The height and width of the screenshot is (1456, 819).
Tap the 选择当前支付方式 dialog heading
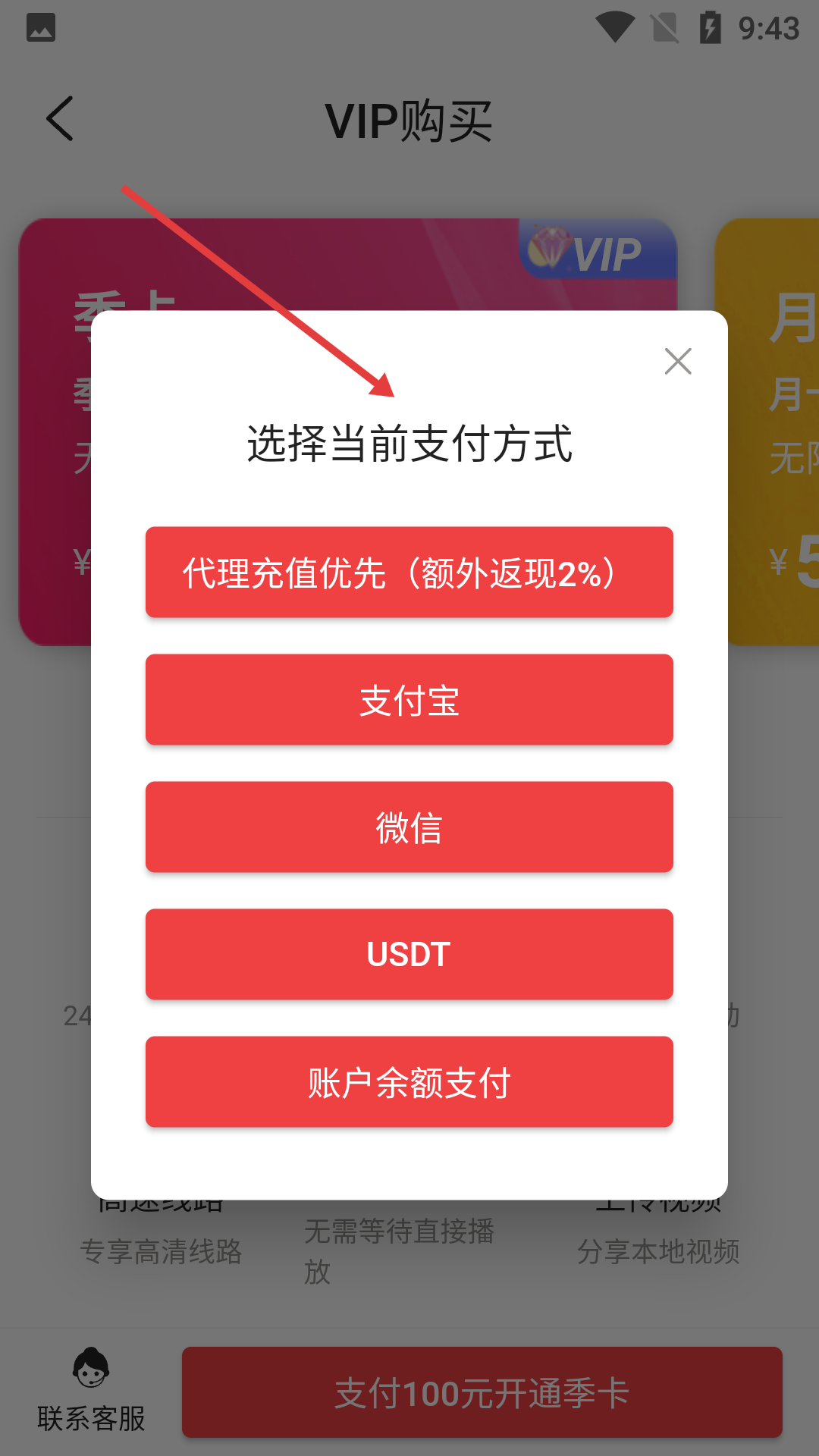click(x=409, y=446)
